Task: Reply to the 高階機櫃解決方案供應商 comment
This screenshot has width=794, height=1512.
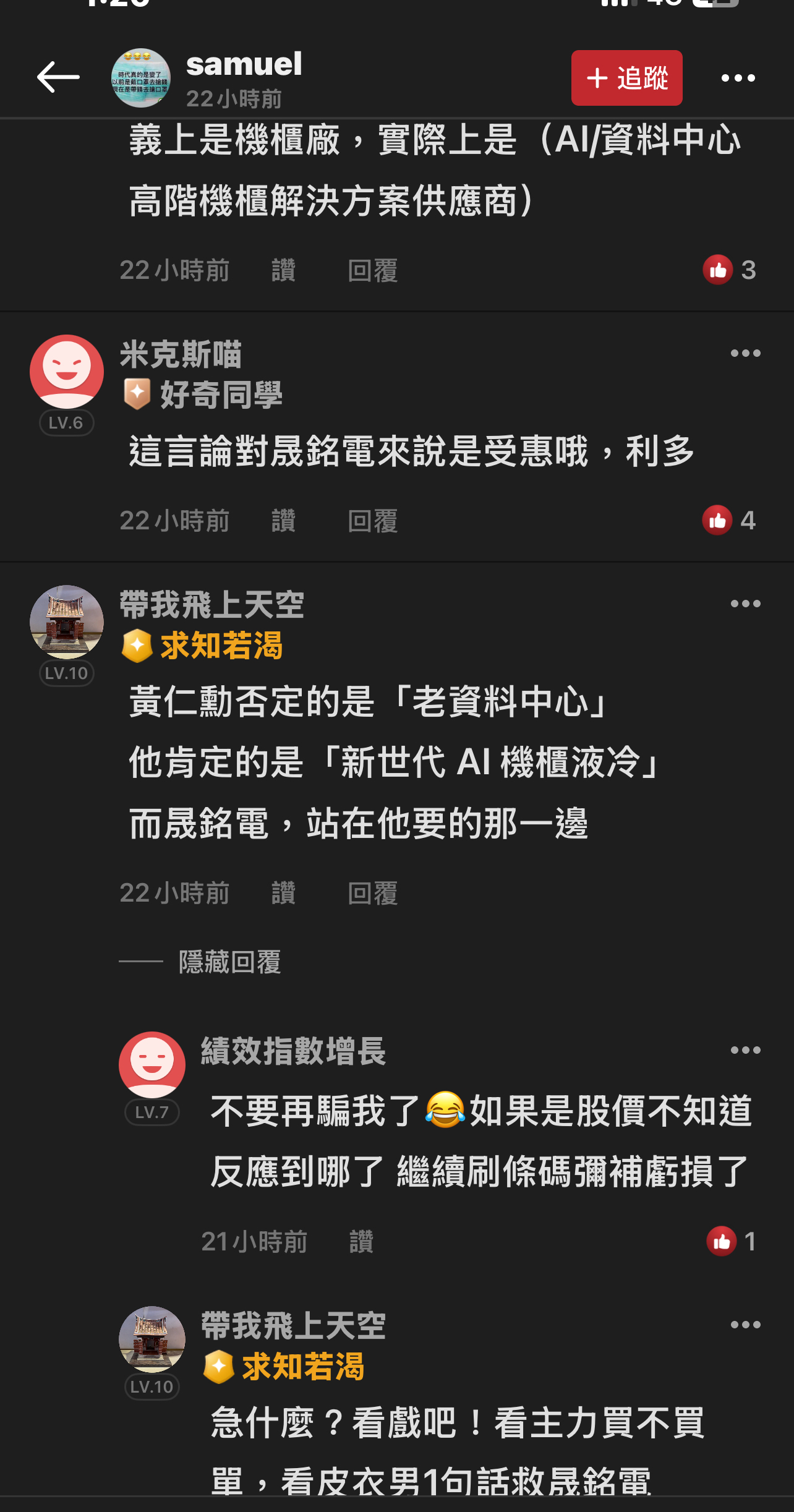Action: tap(372, 271)
